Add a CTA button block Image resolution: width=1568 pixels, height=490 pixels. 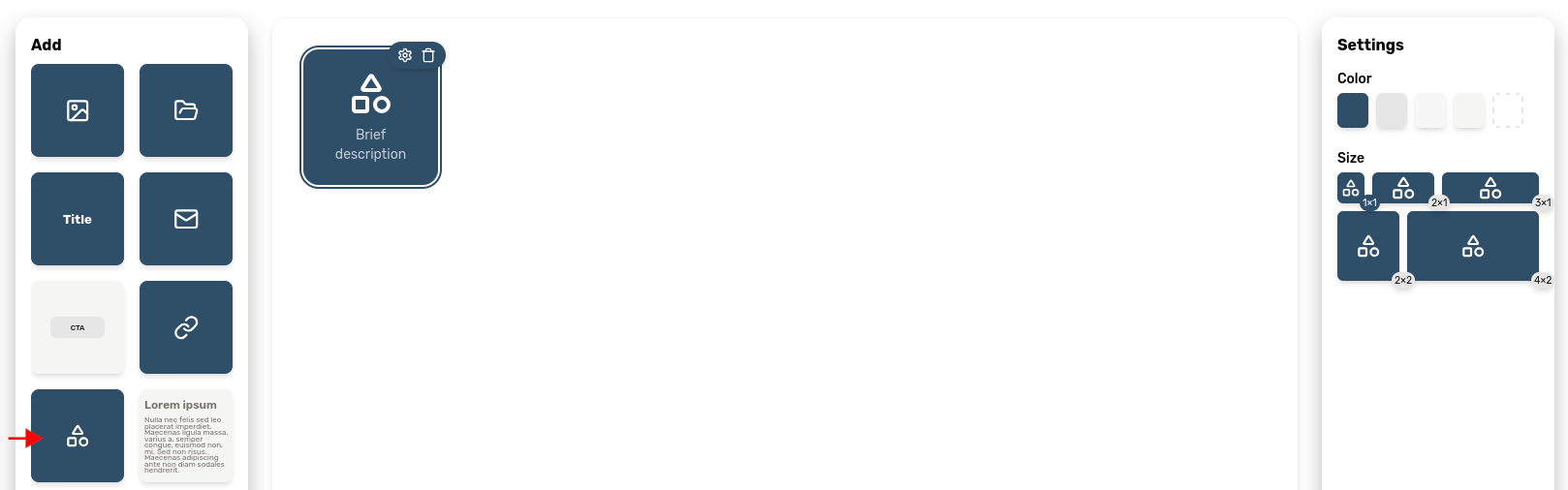(78, 327)
